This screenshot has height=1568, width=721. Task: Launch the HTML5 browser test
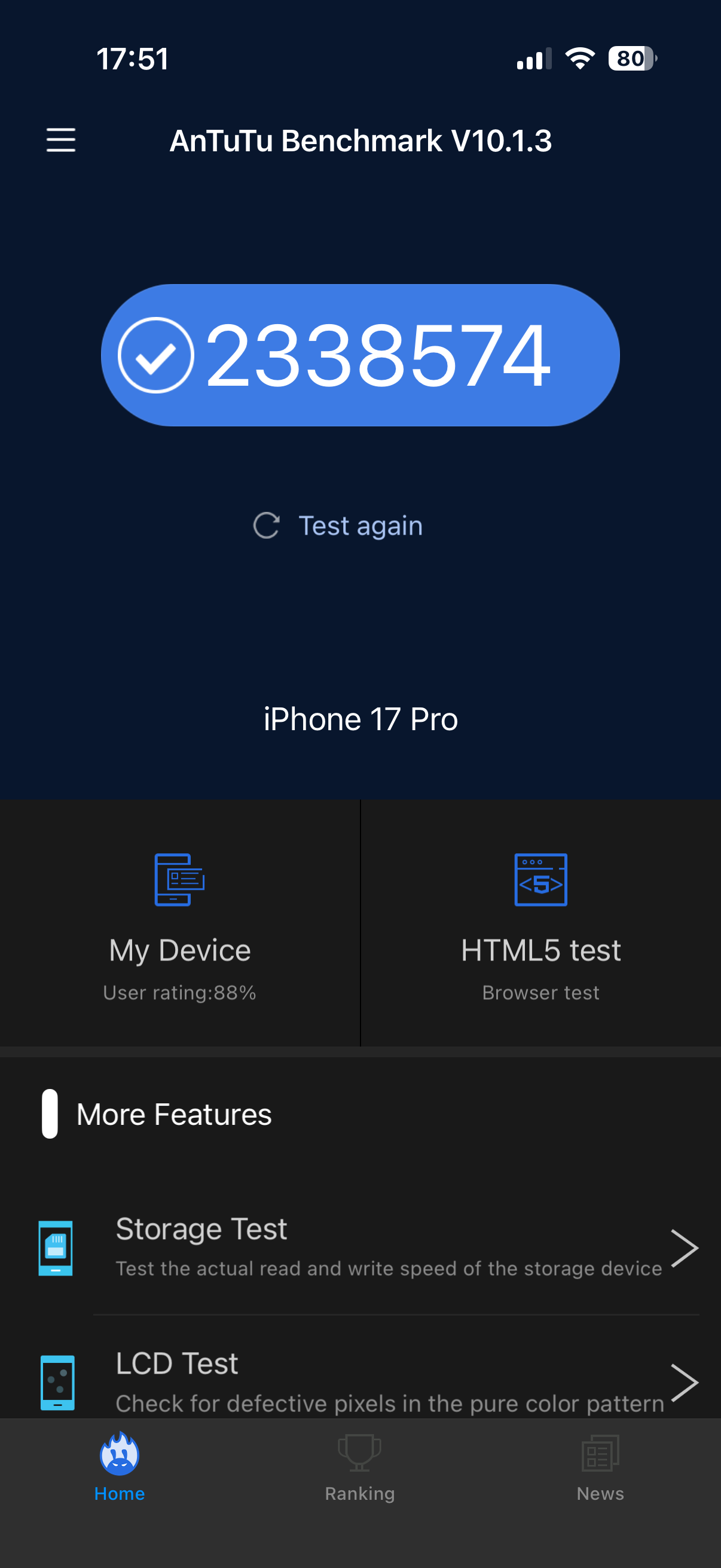(x=540, y=924)
